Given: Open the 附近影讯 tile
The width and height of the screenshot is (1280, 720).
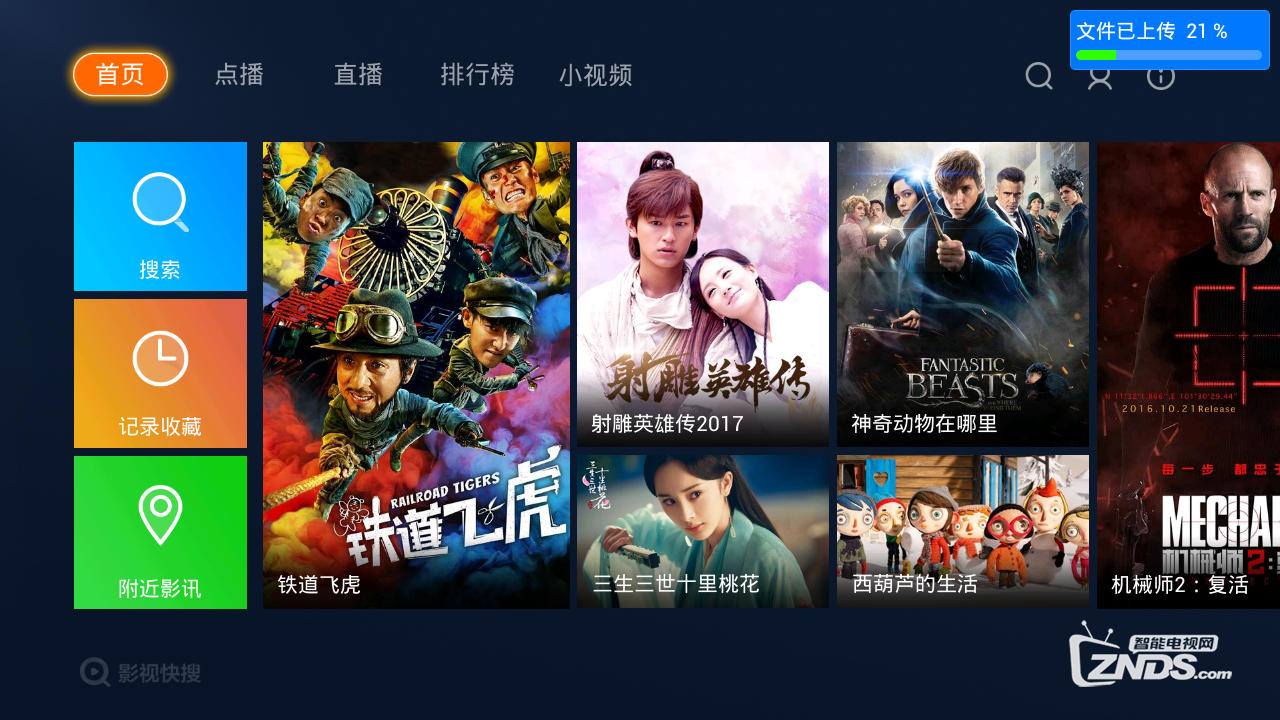Looking at the screenshot, I should pos(160,532).
